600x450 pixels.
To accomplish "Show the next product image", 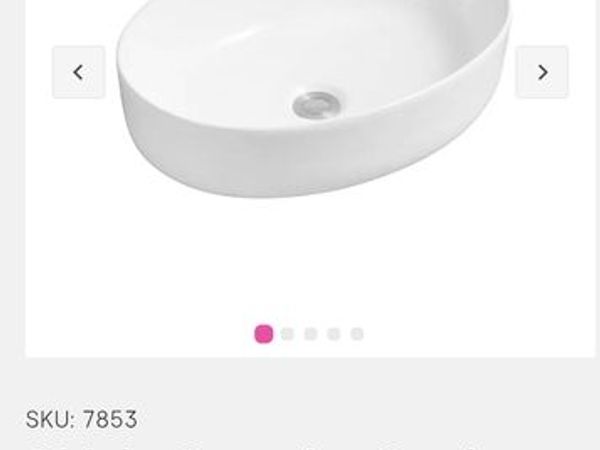I will pyautogui.click(x=542, y=72).
